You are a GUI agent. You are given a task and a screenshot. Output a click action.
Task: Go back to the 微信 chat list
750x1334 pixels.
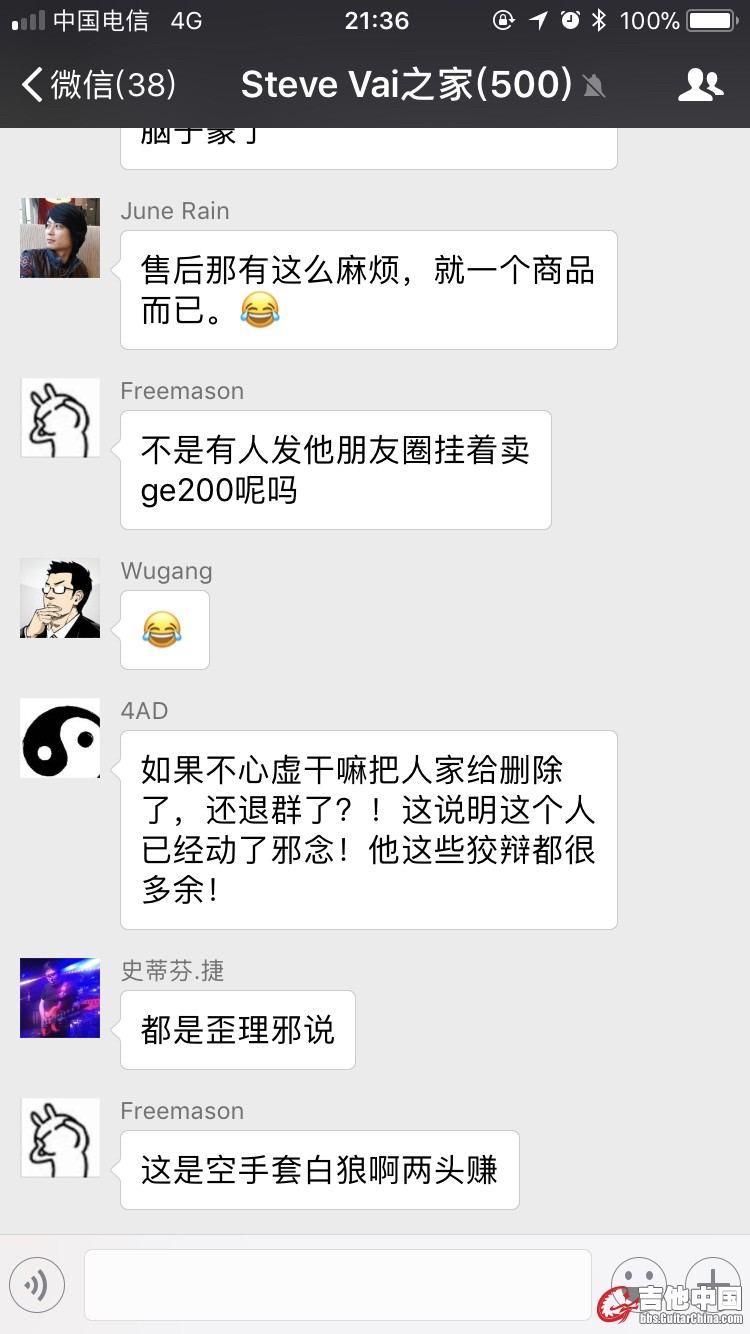(98, 85)
